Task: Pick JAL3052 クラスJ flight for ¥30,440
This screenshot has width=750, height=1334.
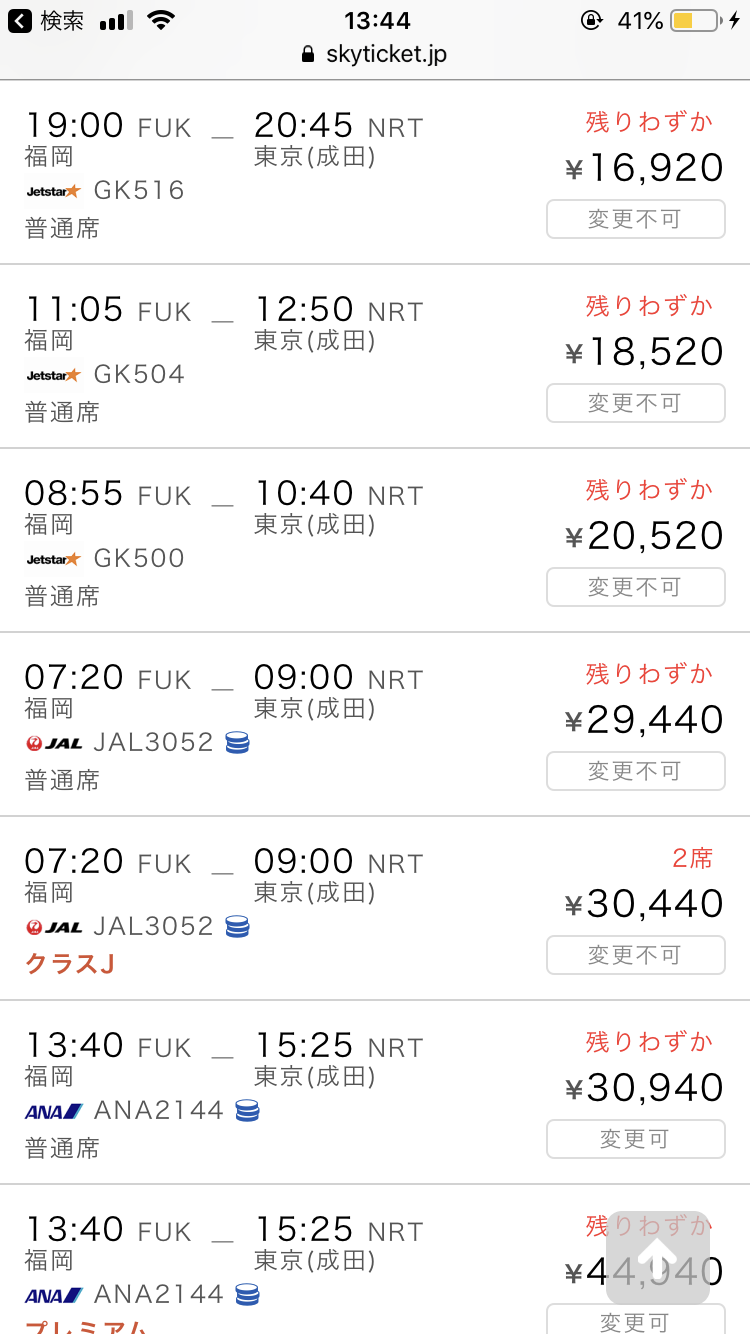Action: click(375, 909)
